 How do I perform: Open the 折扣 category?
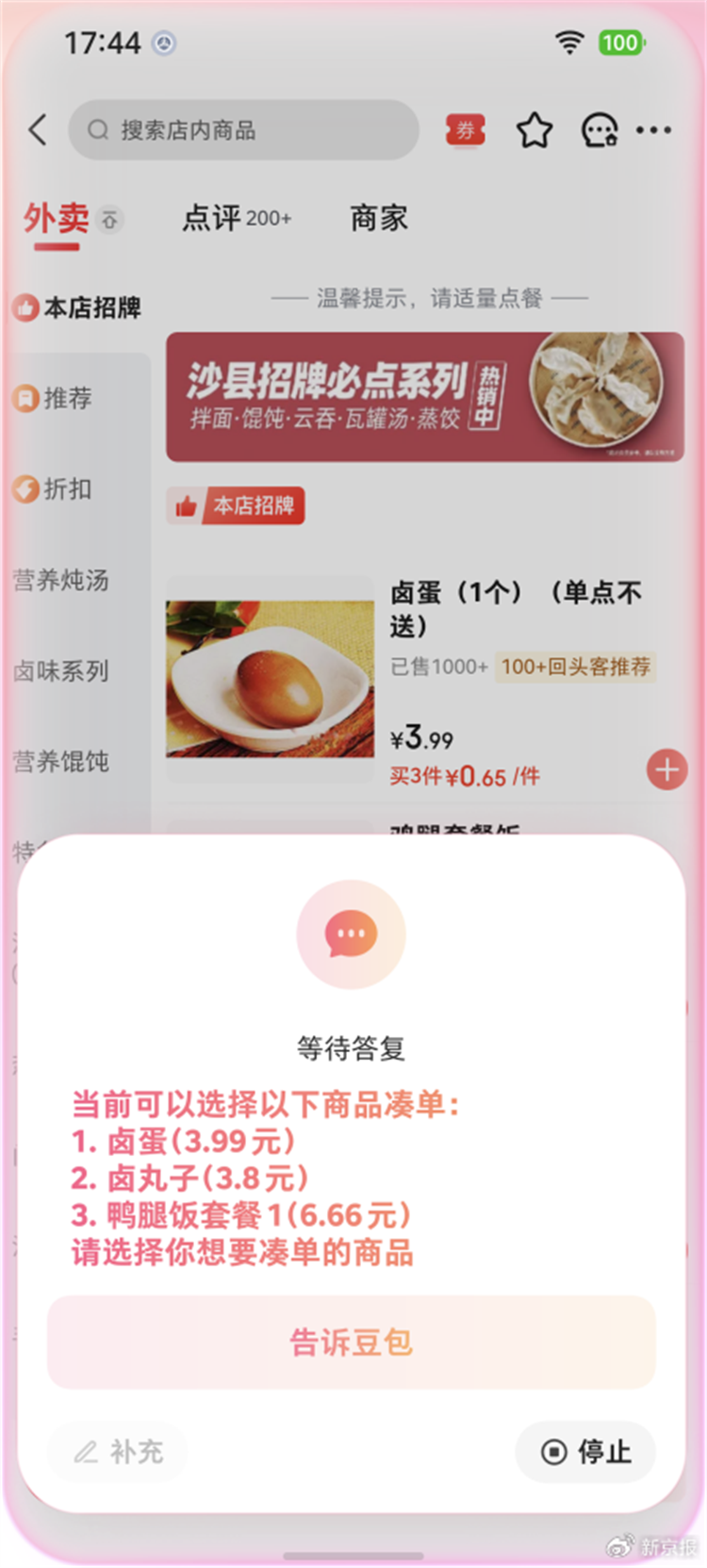tap(66, 488)
